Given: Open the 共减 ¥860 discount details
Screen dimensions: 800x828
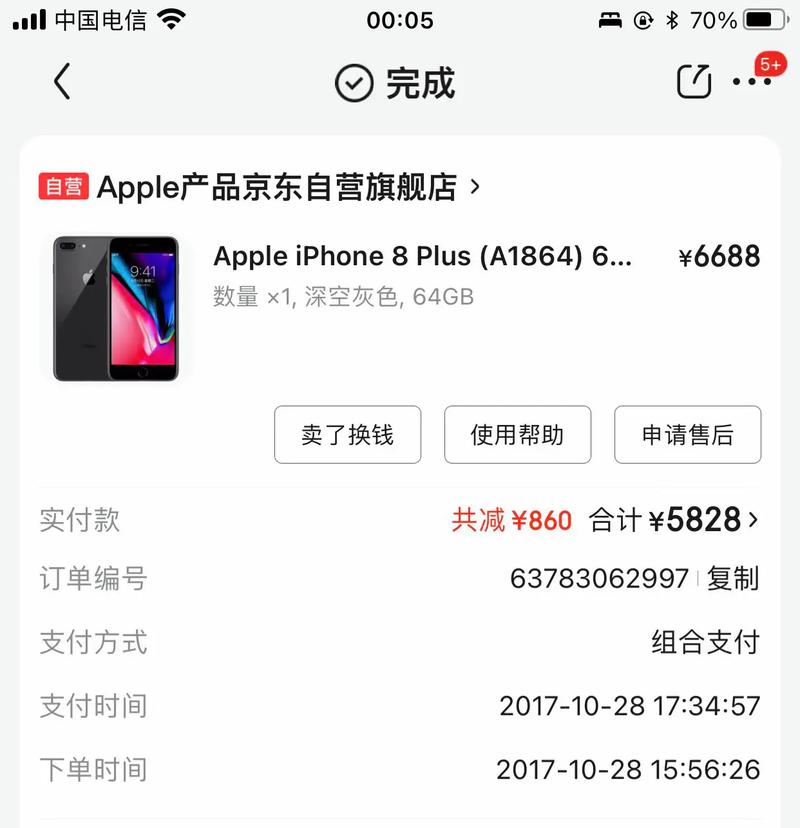Looking at the screenshot, I should (513, 520).
